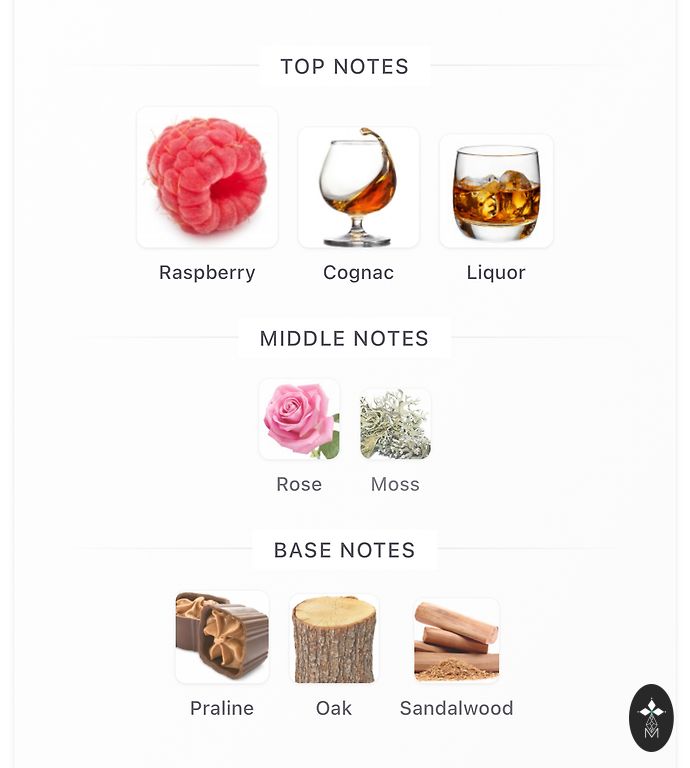Open the floating dark round button

(651, 717)
